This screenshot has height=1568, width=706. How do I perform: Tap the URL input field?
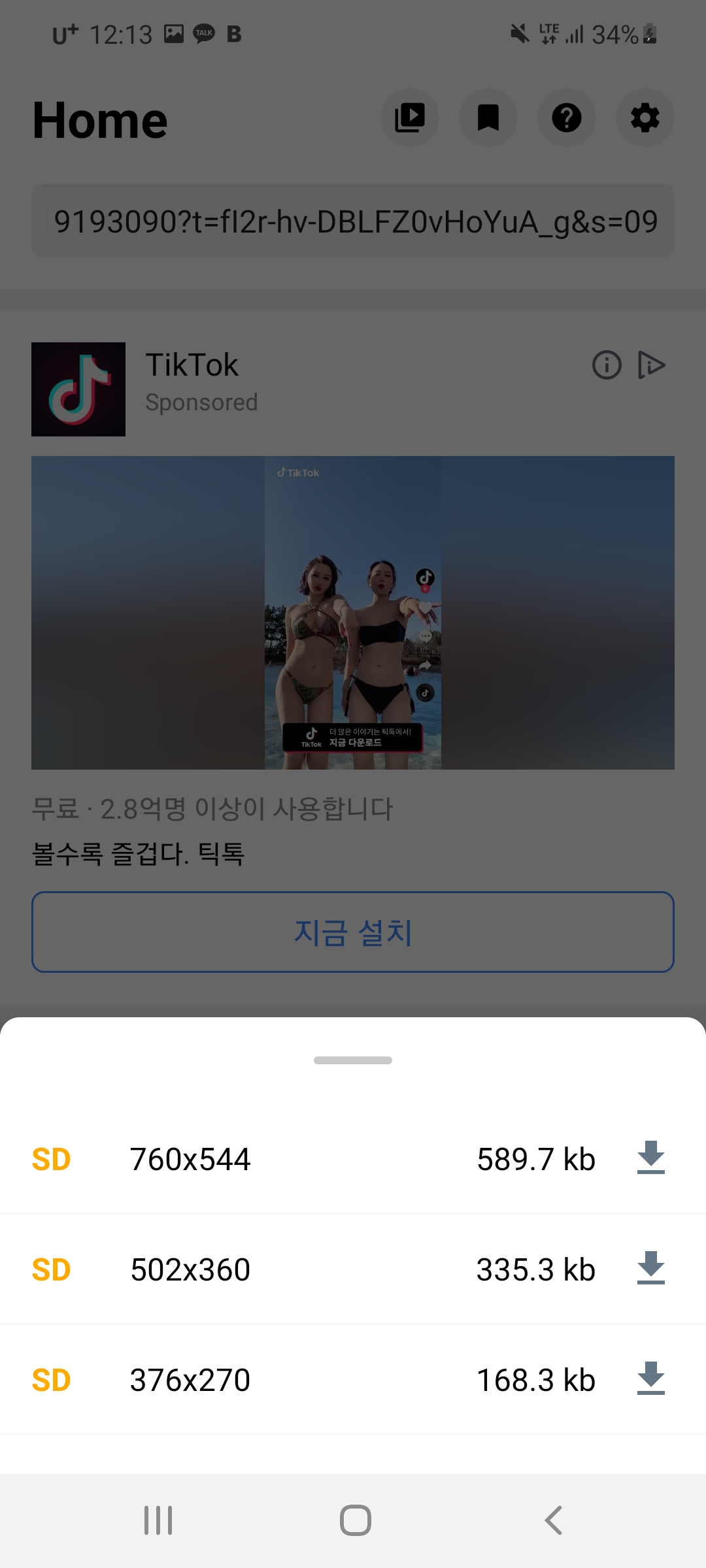tap(353, 221)
